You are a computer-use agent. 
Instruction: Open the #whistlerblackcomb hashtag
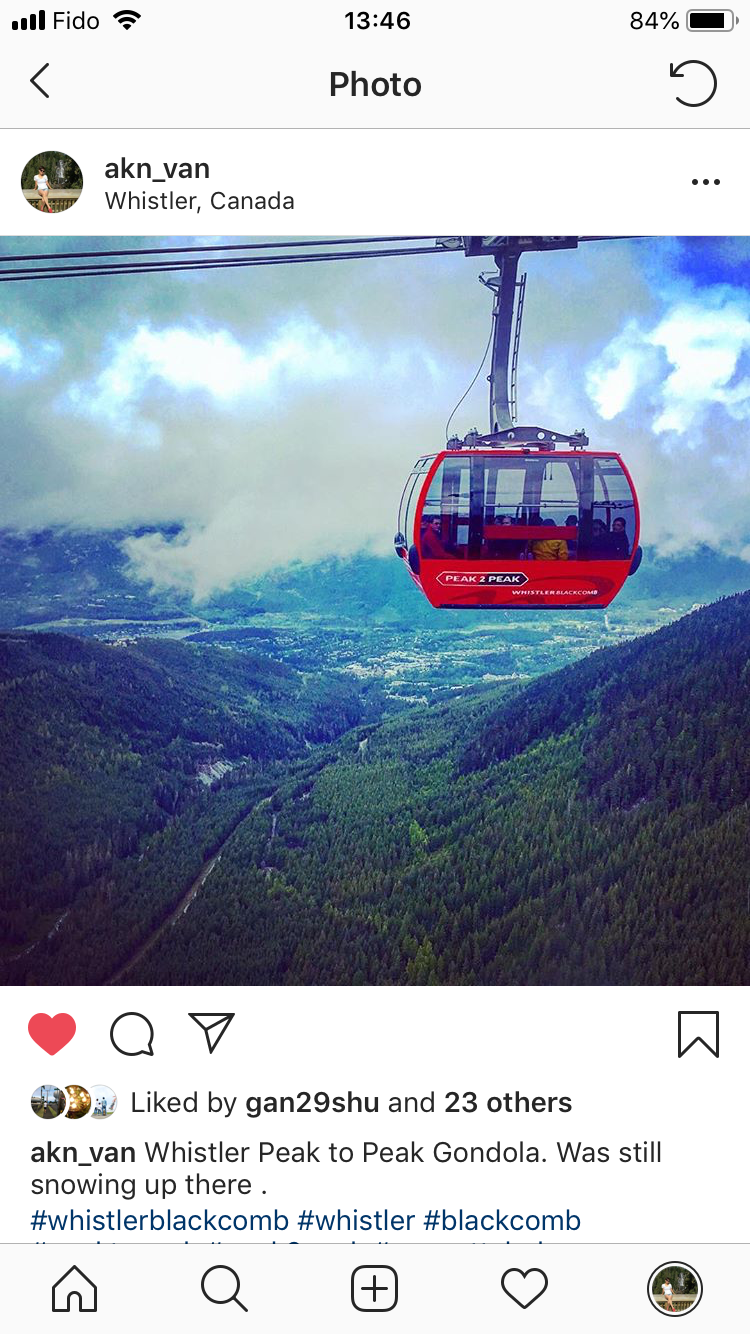tap(159, 1220)
